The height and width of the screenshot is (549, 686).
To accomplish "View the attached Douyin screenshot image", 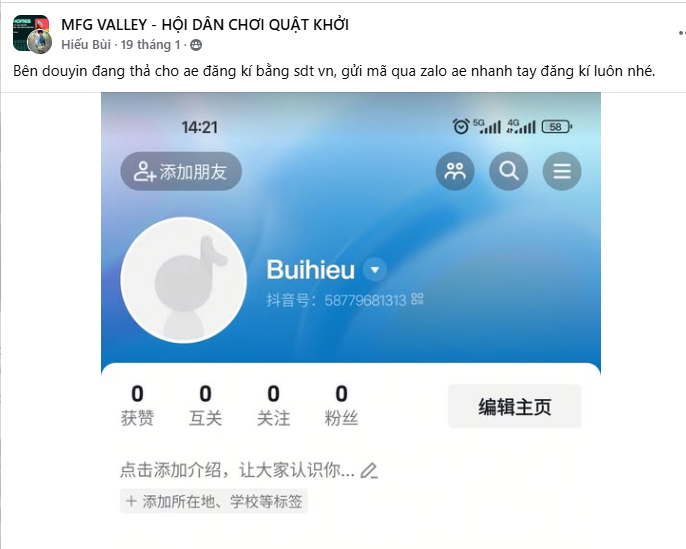I will pos(350,320).
